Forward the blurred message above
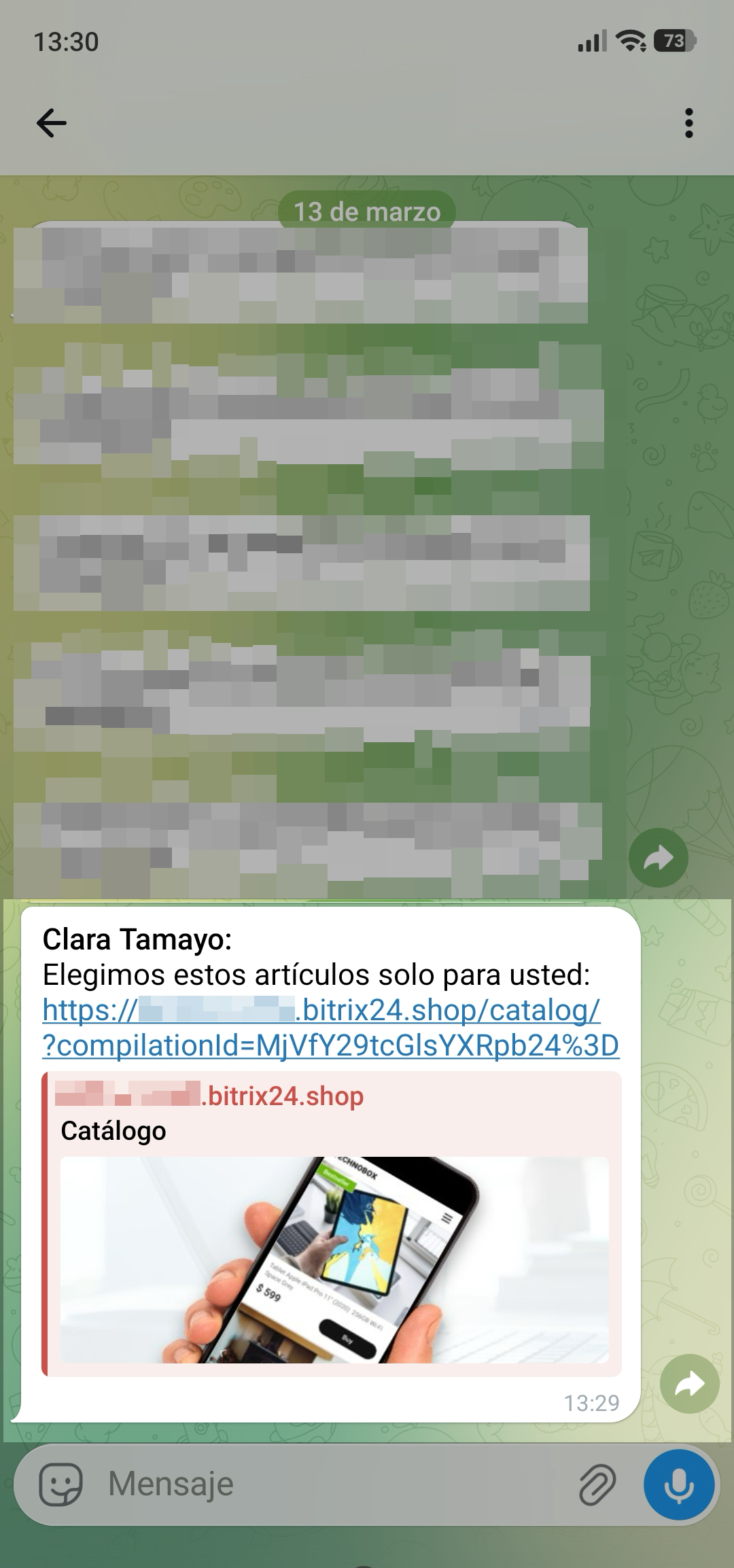Image resolution: width=734 pixels, height=1568 pixels. (x=658, y=858)
